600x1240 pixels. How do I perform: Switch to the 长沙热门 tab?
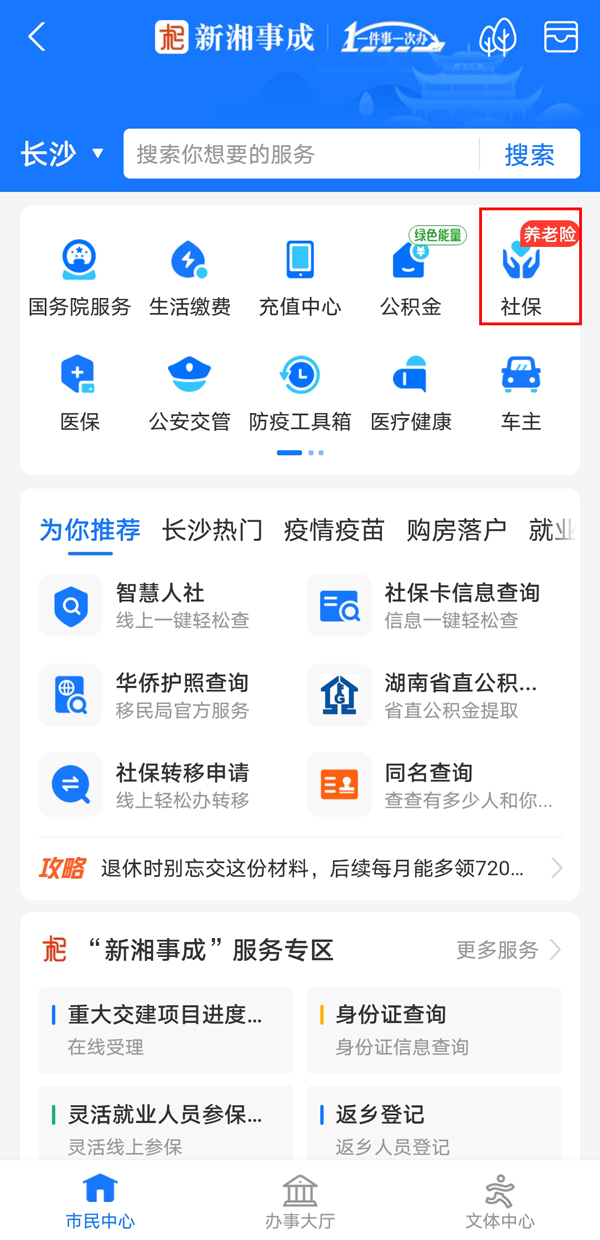(212, 530)
